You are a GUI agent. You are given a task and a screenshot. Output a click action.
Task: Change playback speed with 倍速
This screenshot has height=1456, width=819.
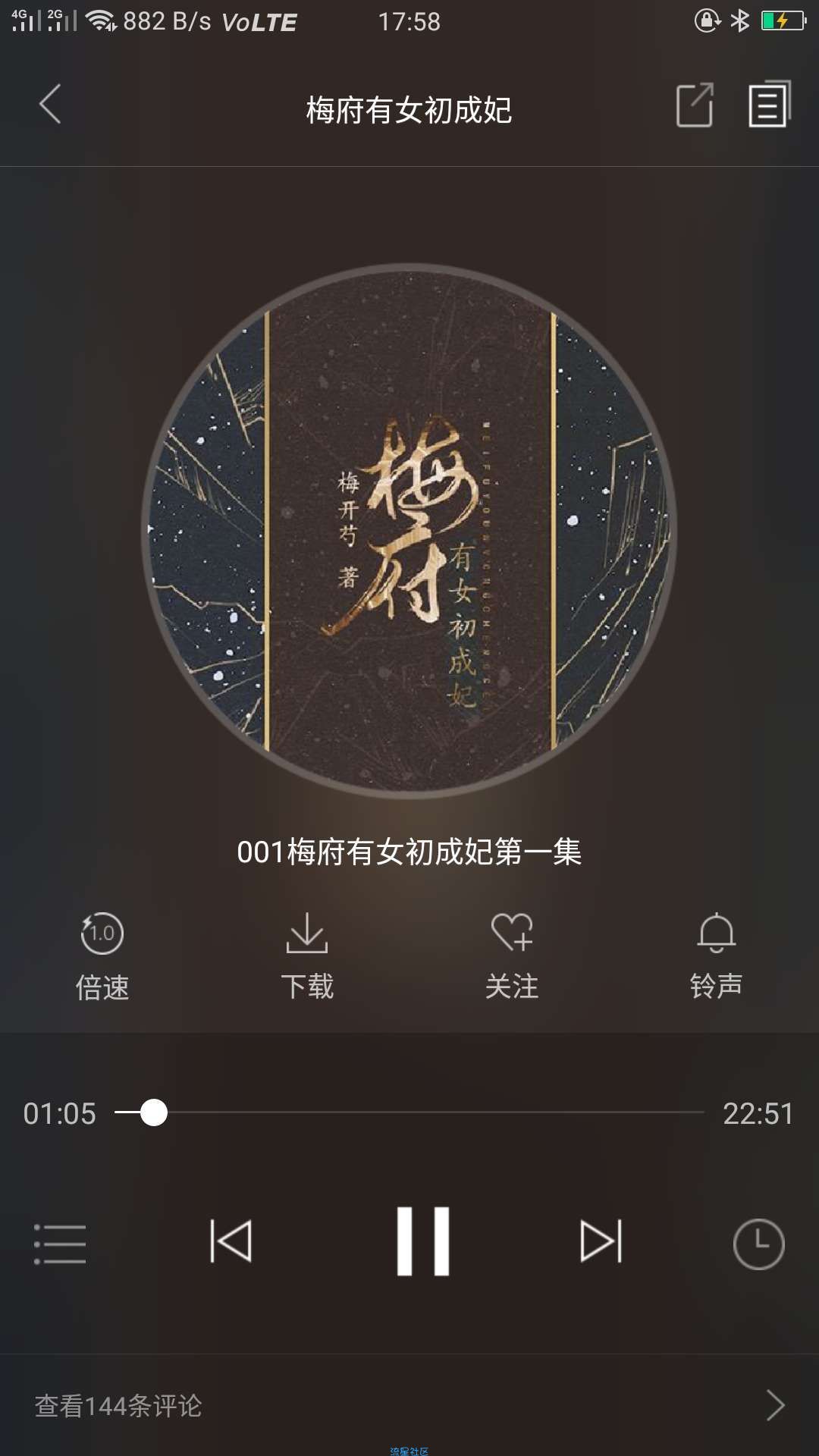(x=102, y=956)
